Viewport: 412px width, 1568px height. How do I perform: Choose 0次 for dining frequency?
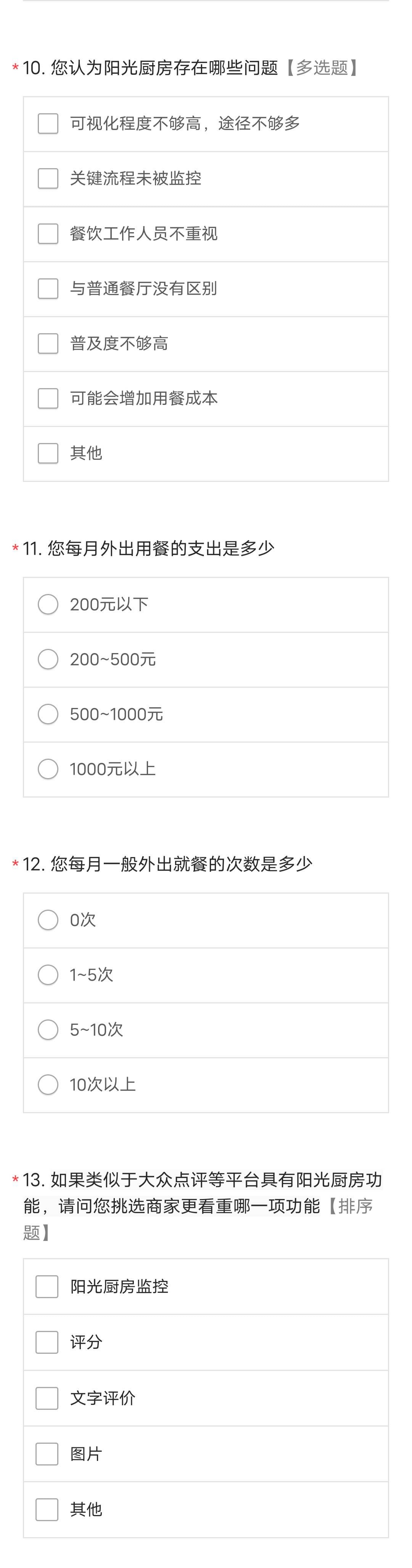pyautogui.click(x=48, y=920)
